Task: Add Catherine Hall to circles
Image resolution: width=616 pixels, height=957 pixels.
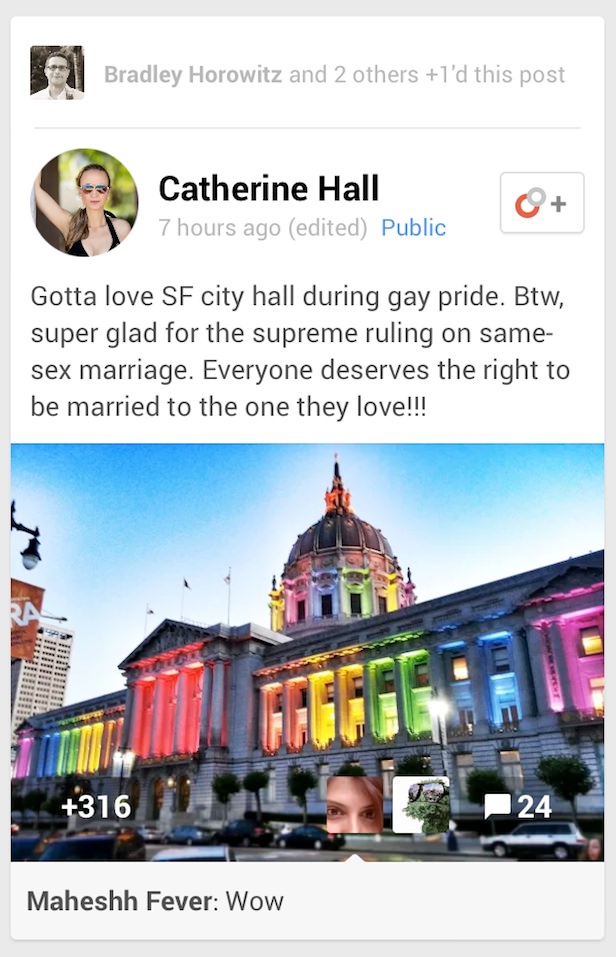Action: 541,203
